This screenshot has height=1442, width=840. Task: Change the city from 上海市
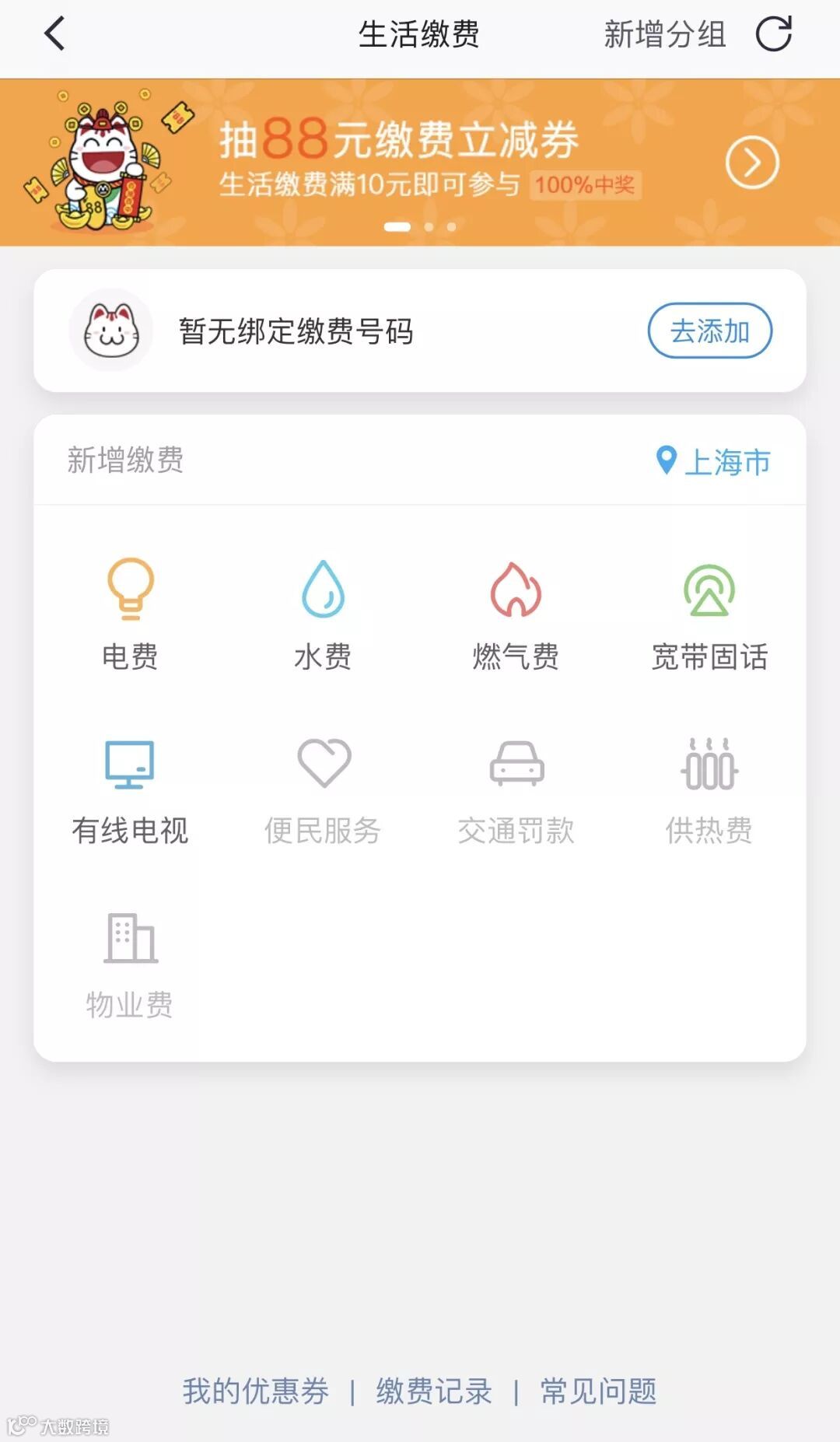713,461
